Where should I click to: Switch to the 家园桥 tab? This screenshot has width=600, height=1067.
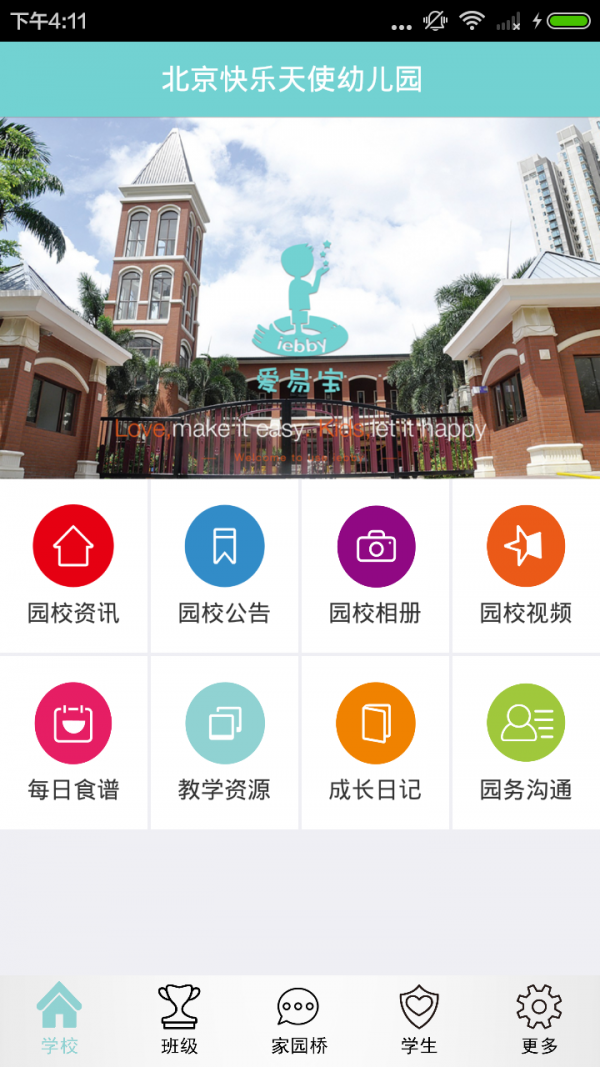click(299, 1018)
